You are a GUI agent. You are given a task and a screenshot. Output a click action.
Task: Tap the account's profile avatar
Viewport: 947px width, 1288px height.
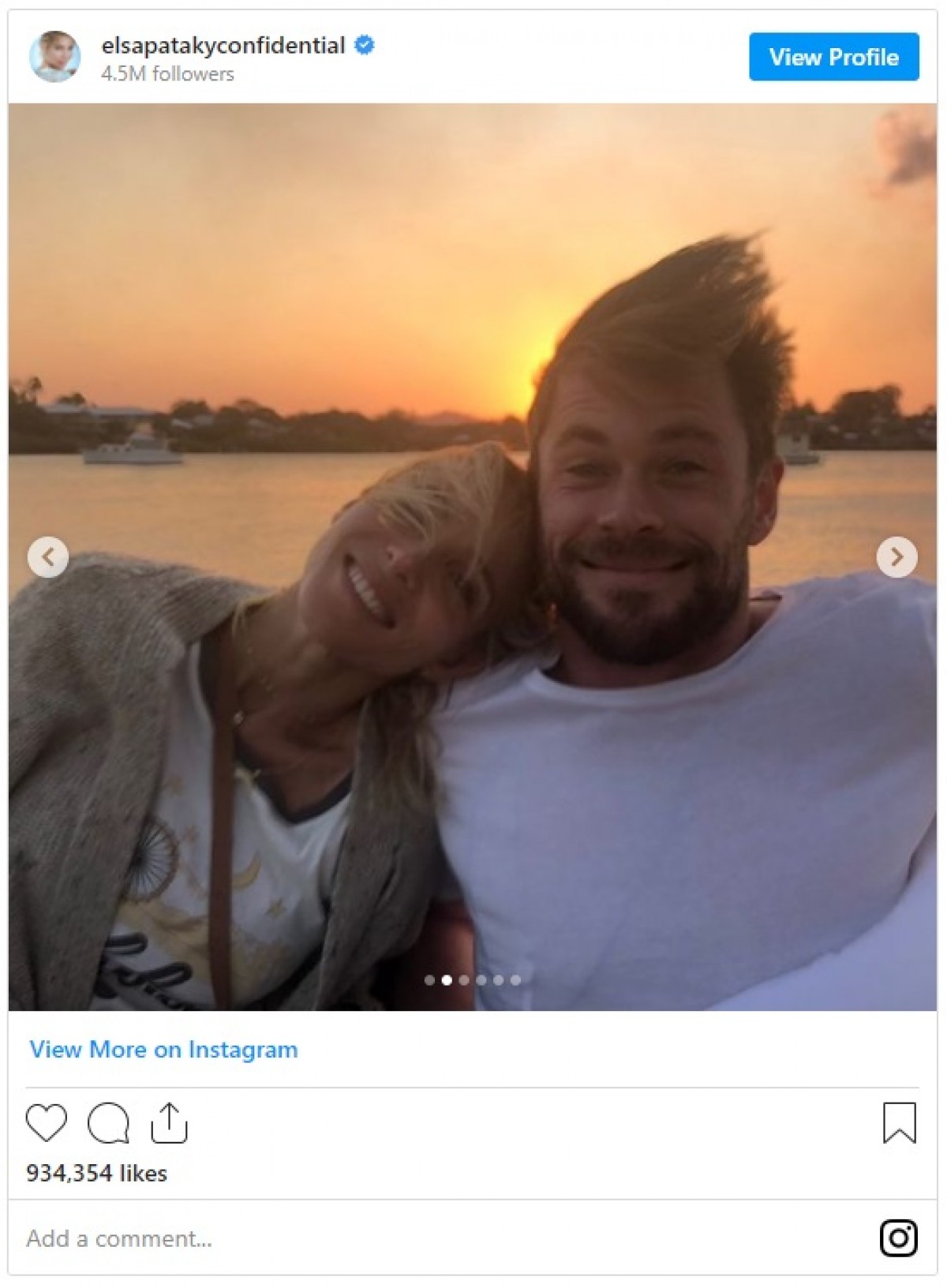click(54, 57)
